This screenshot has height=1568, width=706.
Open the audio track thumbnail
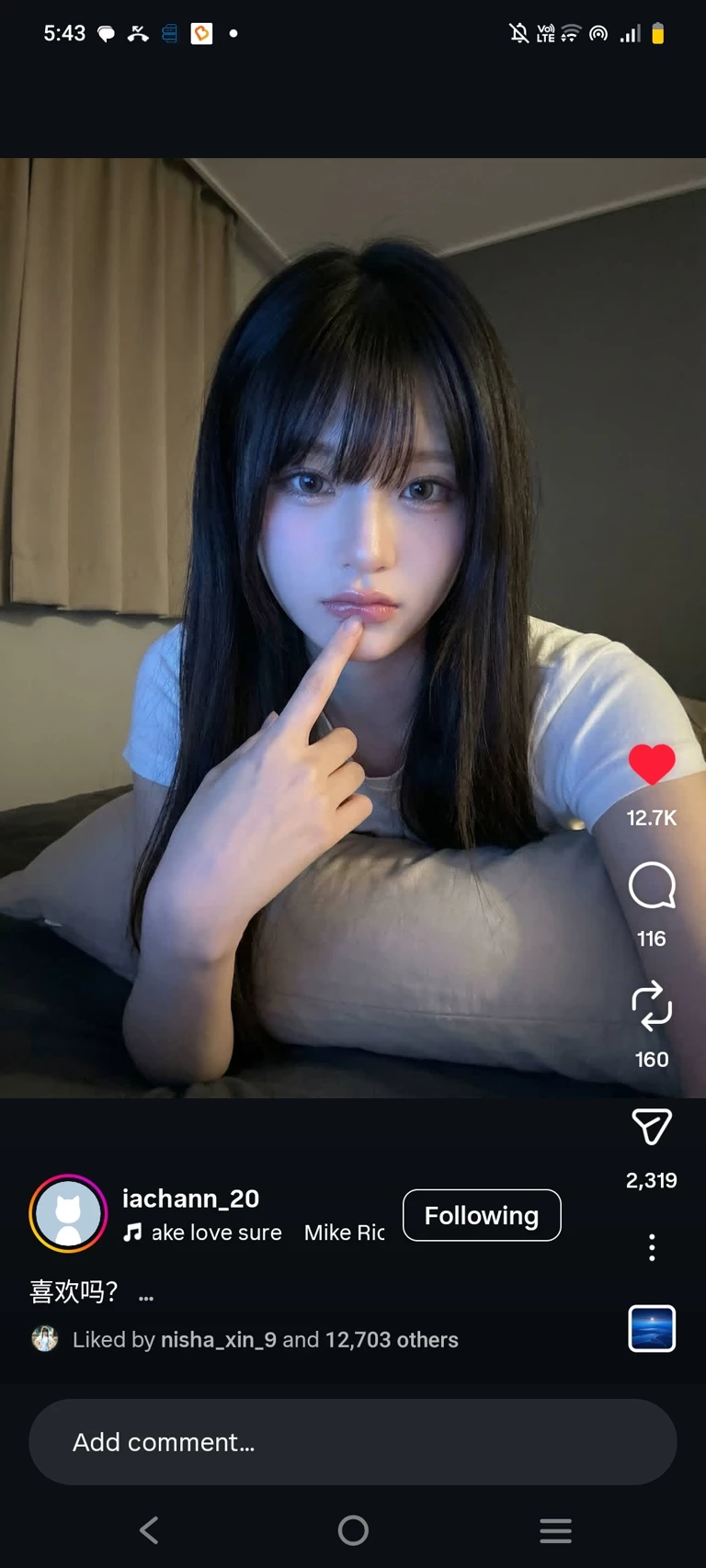tap(652, 1328)
